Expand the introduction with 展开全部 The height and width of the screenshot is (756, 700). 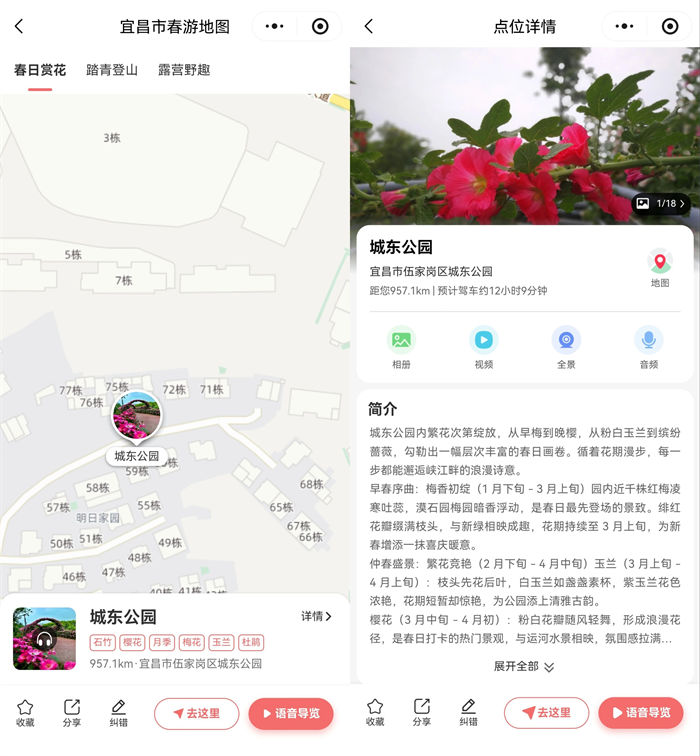(x=524, y=667)
